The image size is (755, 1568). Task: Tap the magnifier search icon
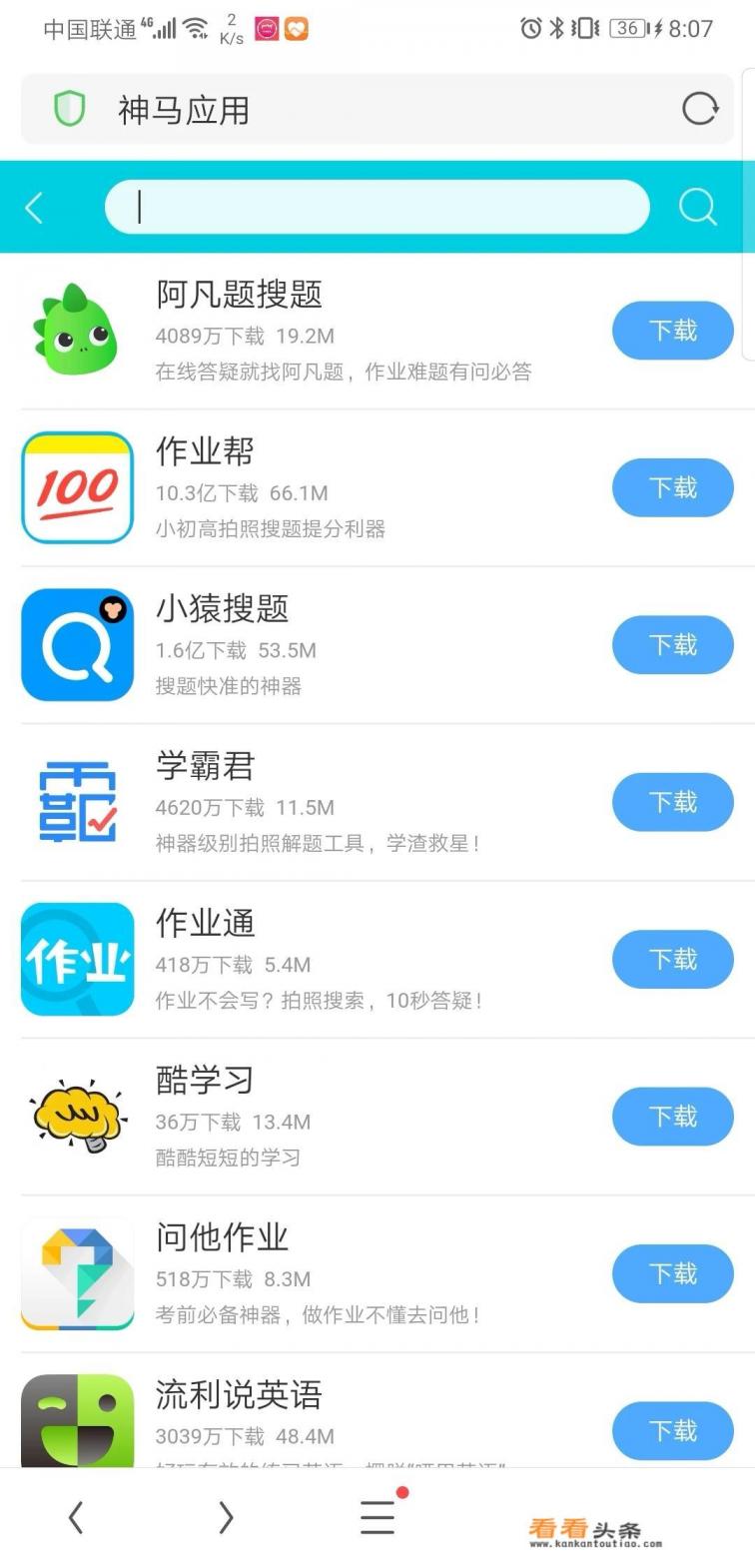tap(698, 207)
